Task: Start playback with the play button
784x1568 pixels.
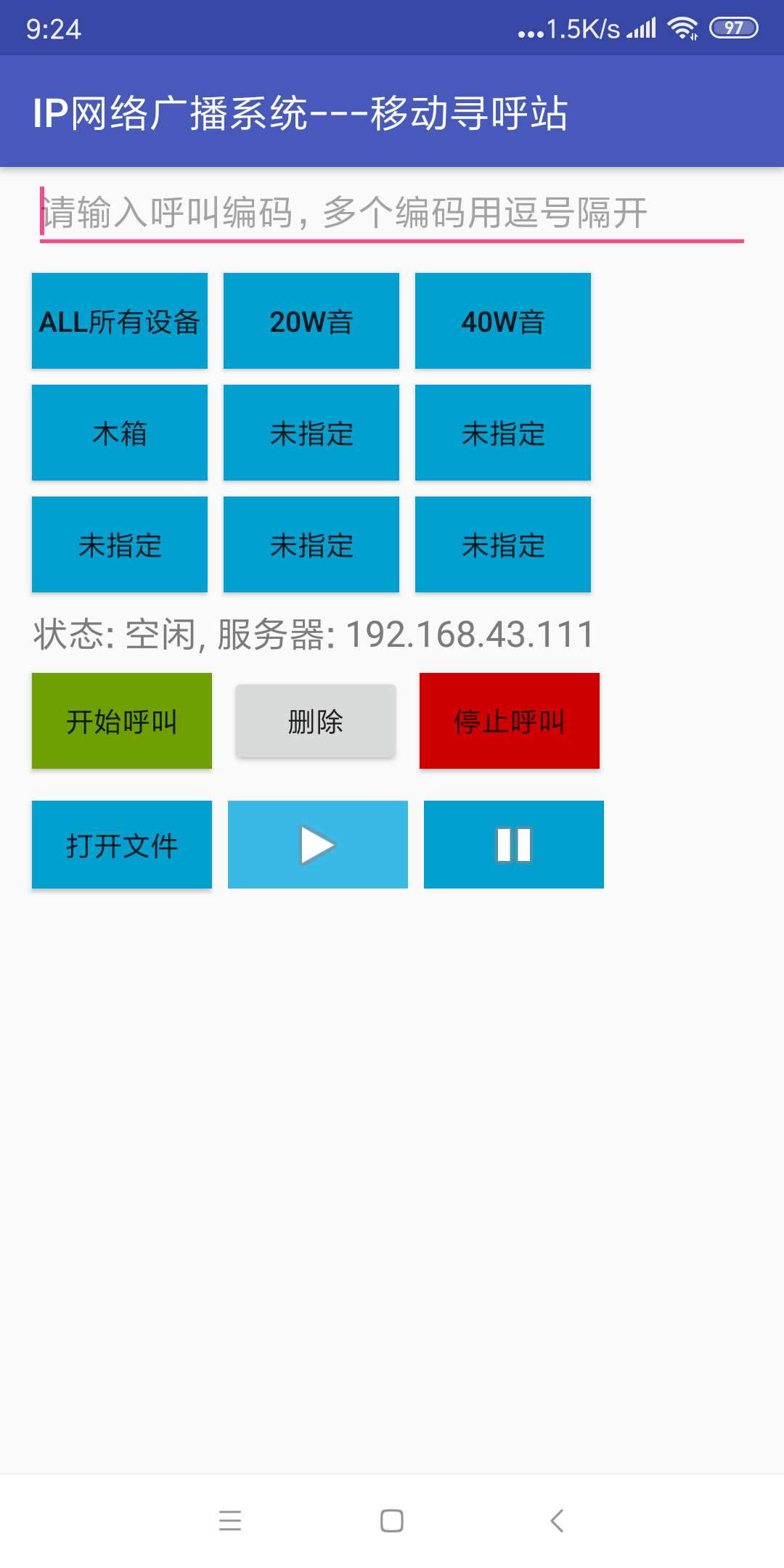Action: tap(318, 845)
